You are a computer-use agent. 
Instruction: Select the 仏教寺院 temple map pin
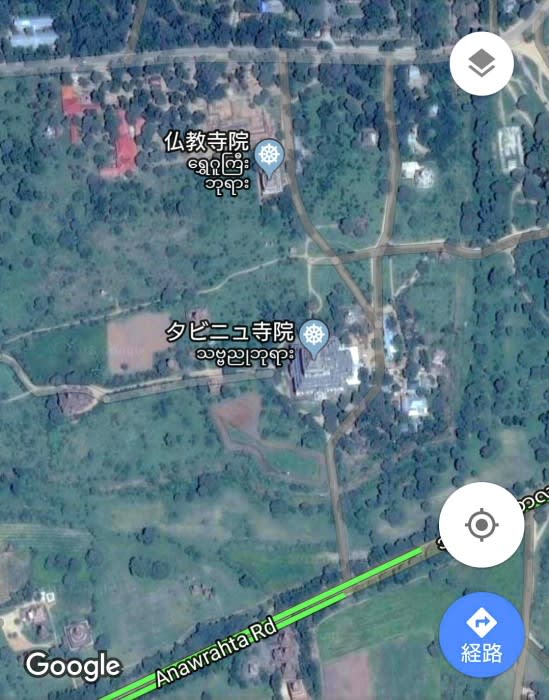point(269,158)
